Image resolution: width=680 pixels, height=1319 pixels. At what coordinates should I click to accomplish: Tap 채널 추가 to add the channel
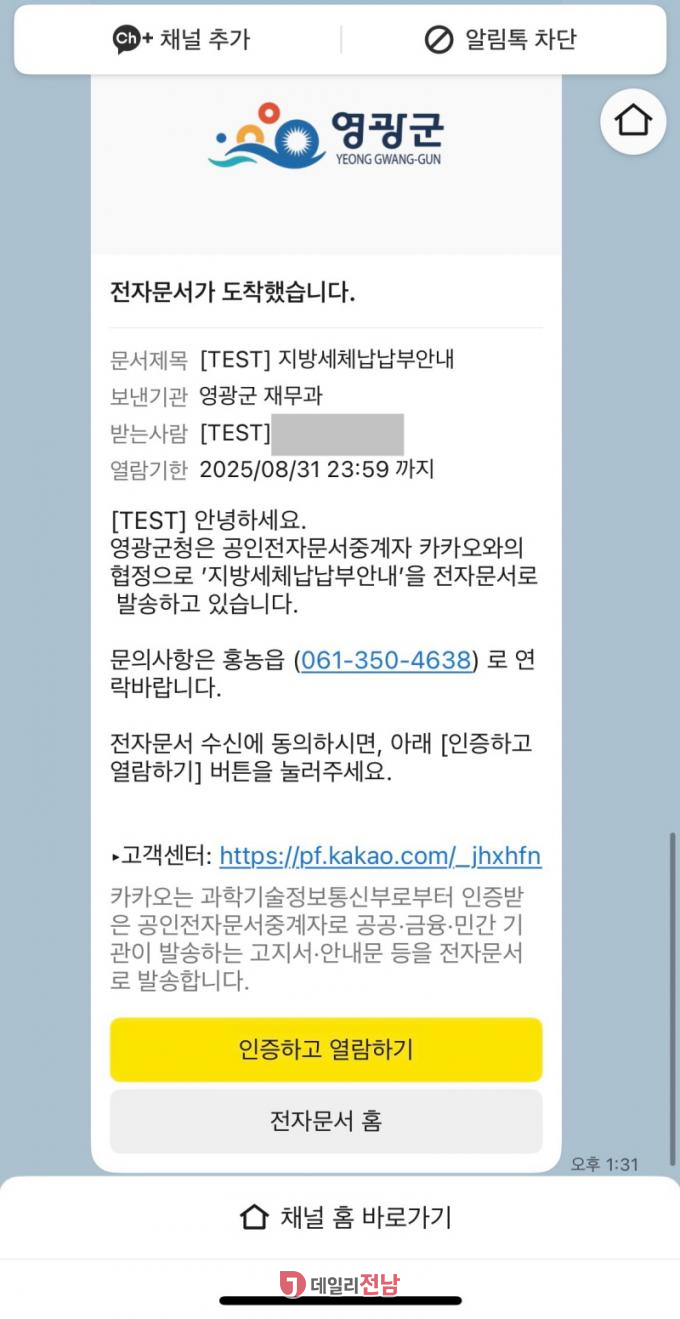tap(180, 40)
